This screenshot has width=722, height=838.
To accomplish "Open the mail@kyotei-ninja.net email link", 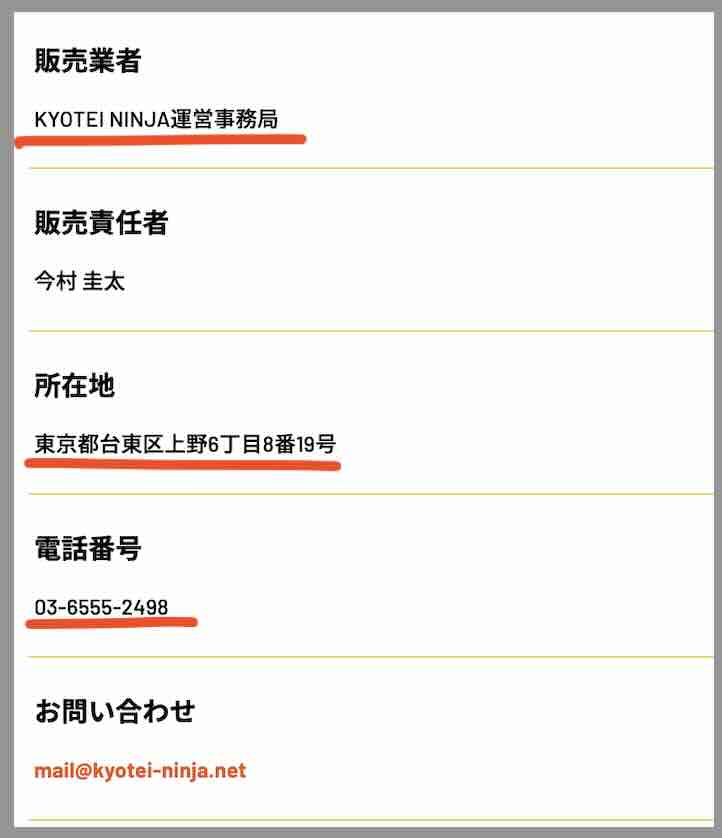I will click(140, 771).
